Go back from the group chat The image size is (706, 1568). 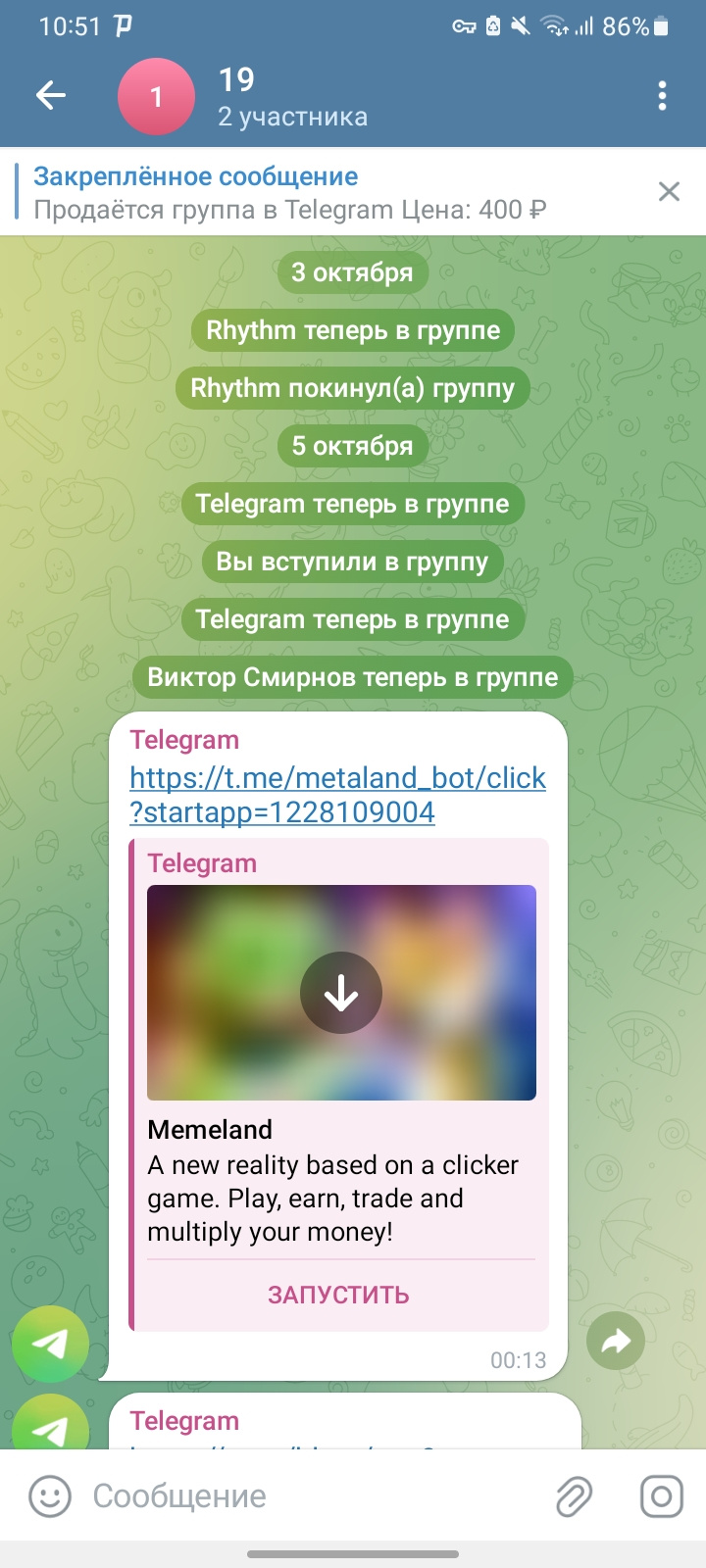[51, 95]
